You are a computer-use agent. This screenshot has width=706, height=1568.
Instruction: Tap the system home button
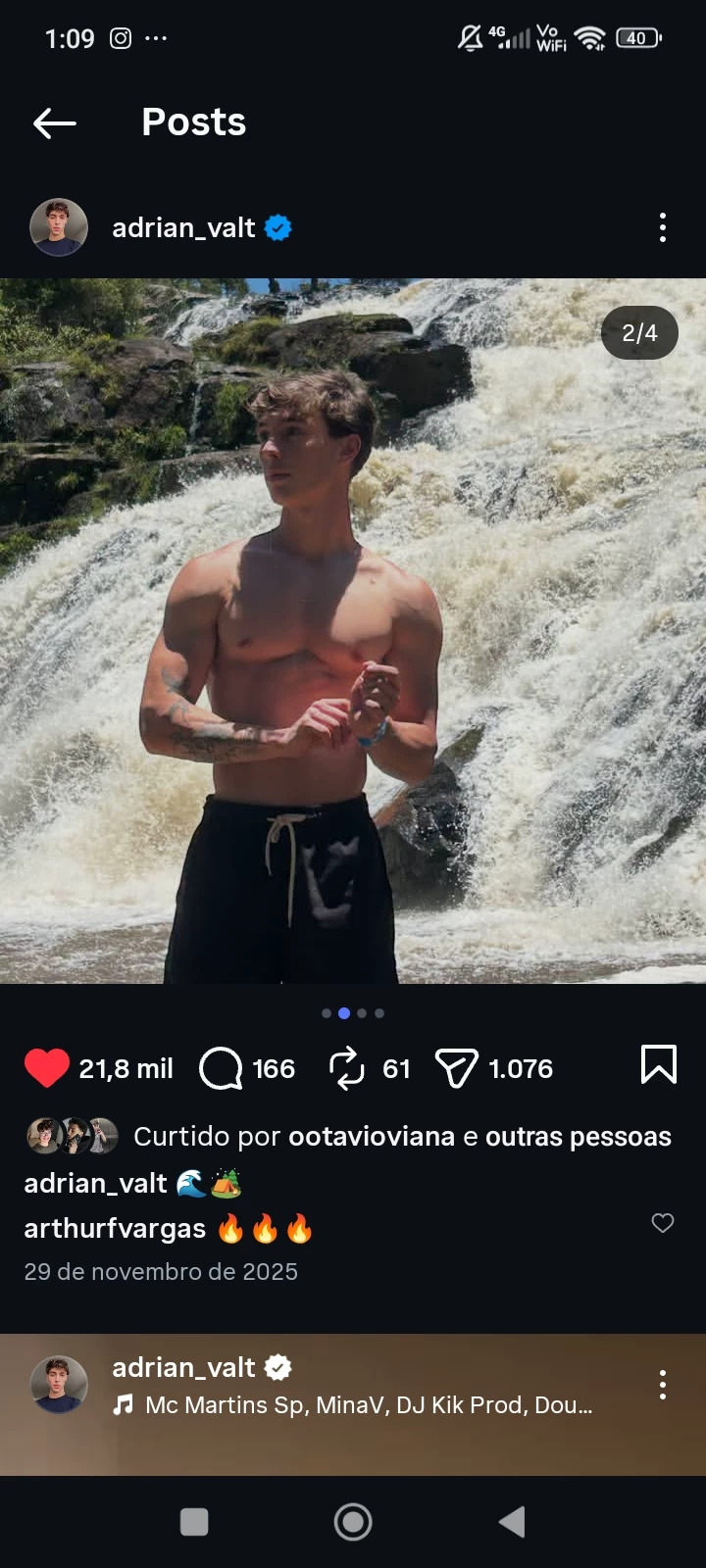tap(353, 1522)
